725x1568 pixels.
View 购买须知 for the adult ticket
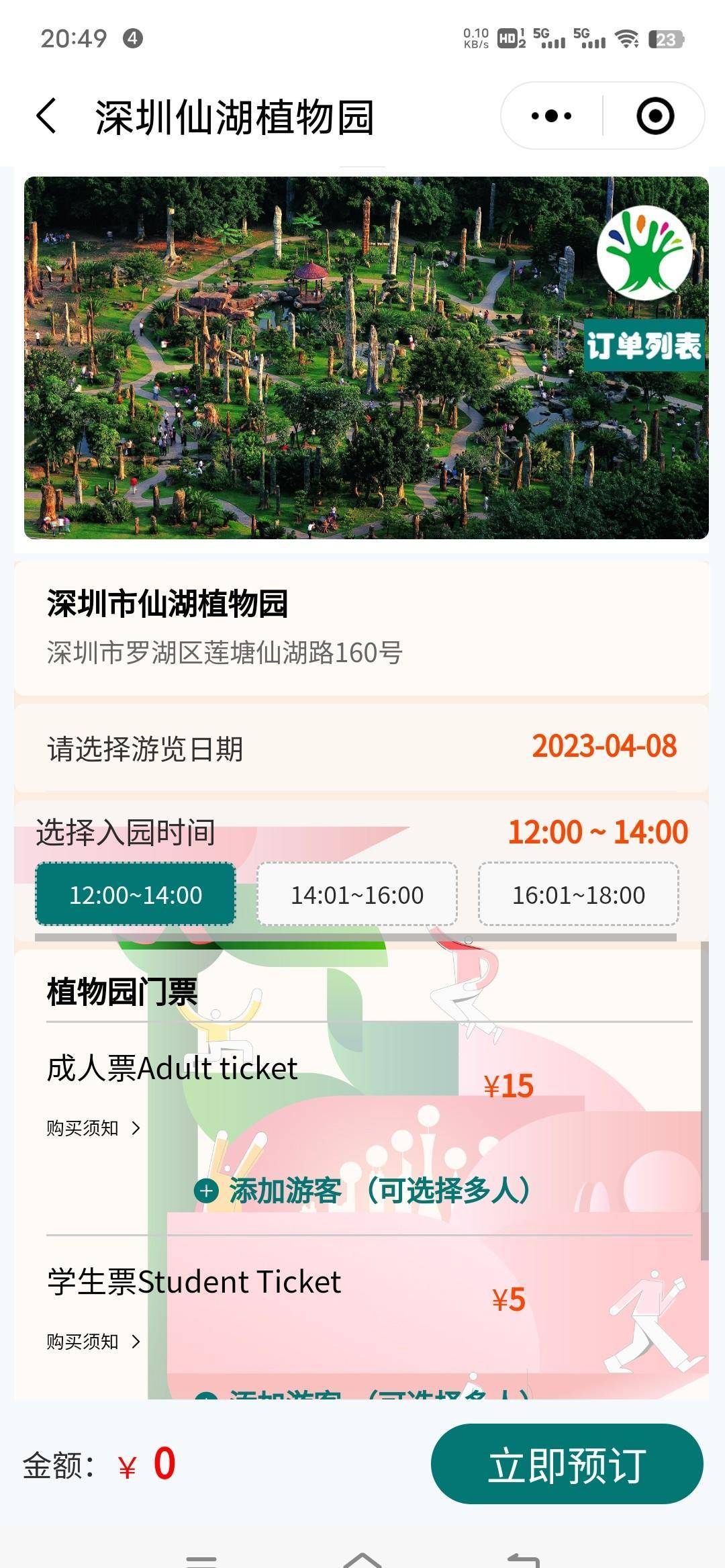pyautogui.click(x=93, y=1128)
